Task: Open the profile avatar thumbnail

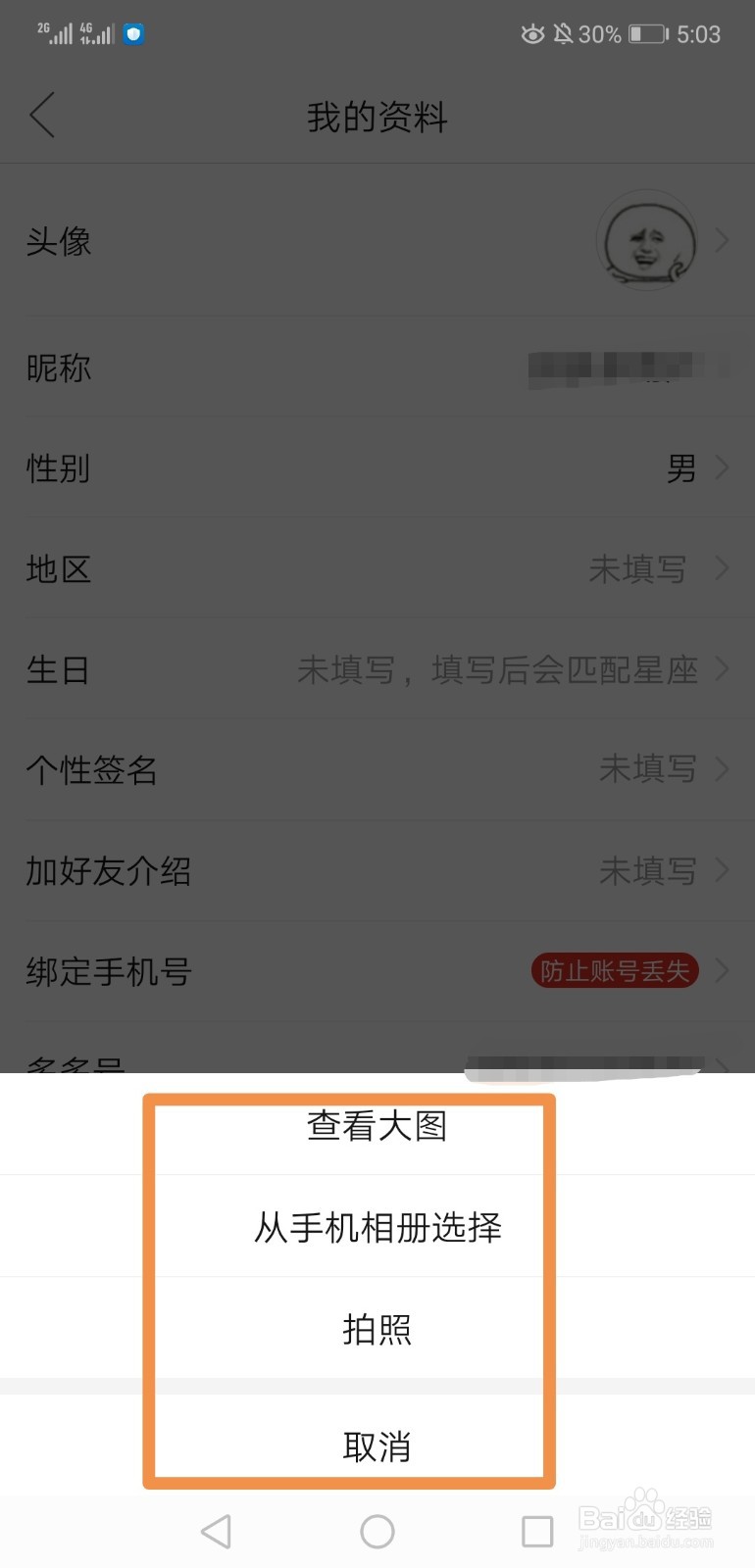Action: 646,240
